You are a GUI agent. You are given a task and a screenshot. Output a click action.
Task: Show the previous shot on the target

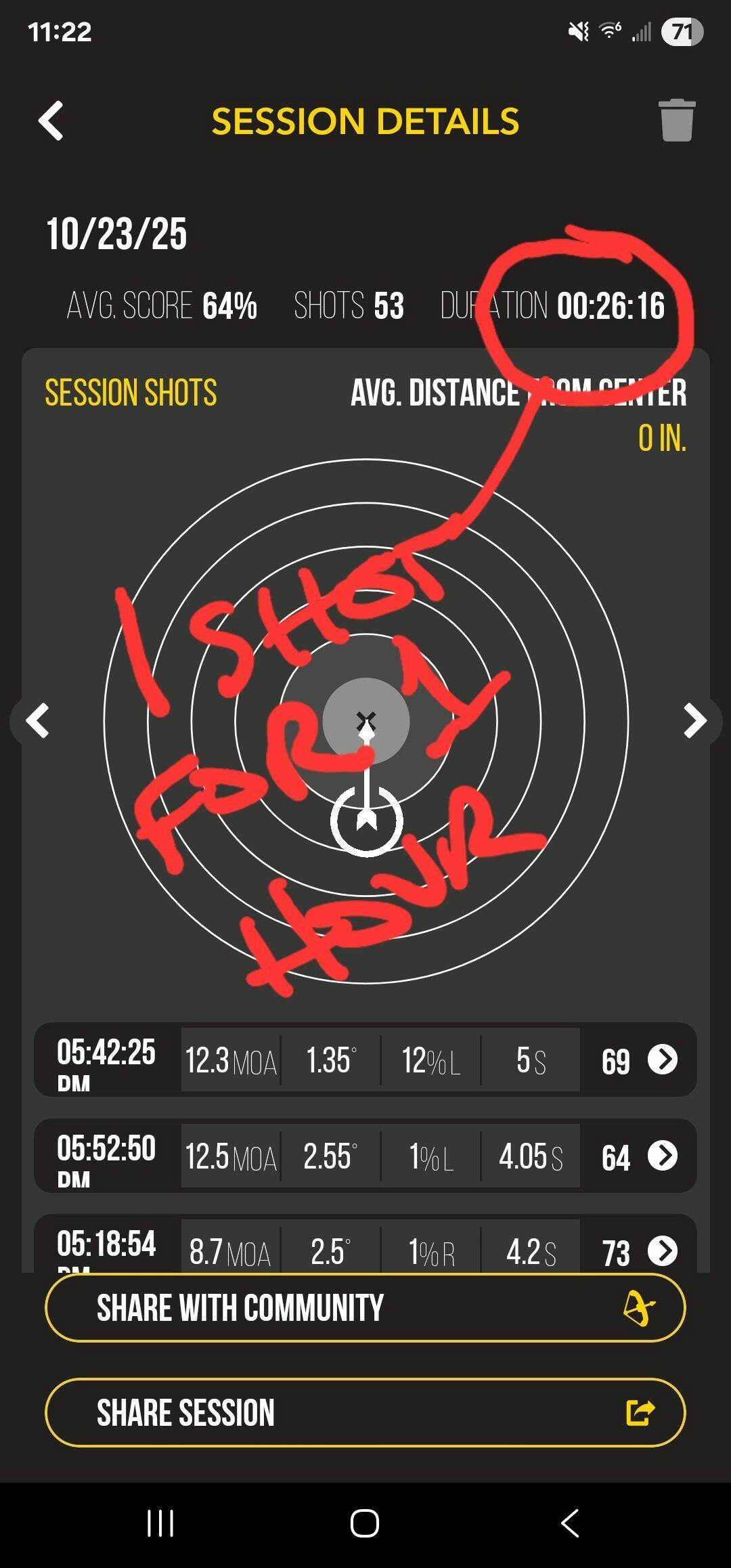point(37,720)
